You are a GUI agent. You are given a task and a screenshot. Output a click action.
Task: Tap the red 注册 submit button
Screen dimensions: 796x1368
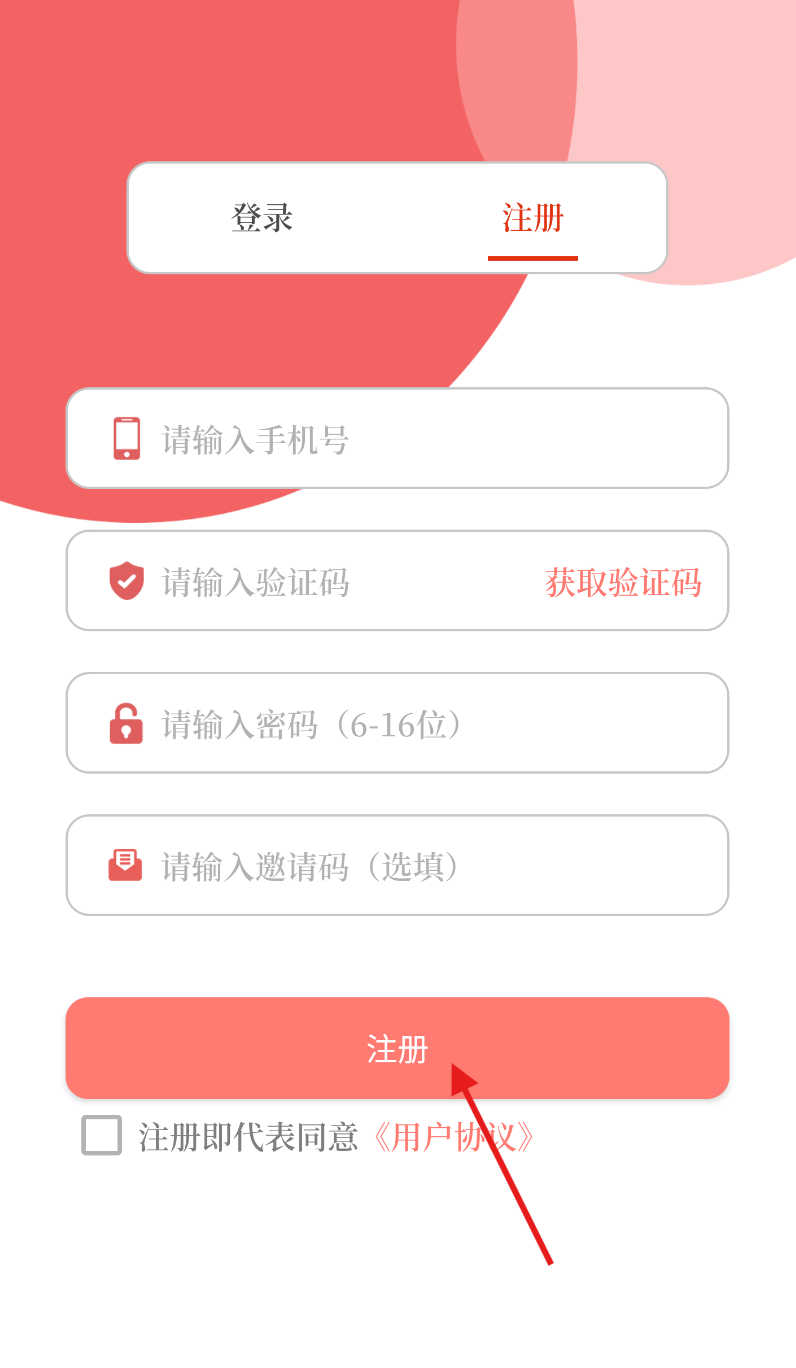pos(397,1048)
